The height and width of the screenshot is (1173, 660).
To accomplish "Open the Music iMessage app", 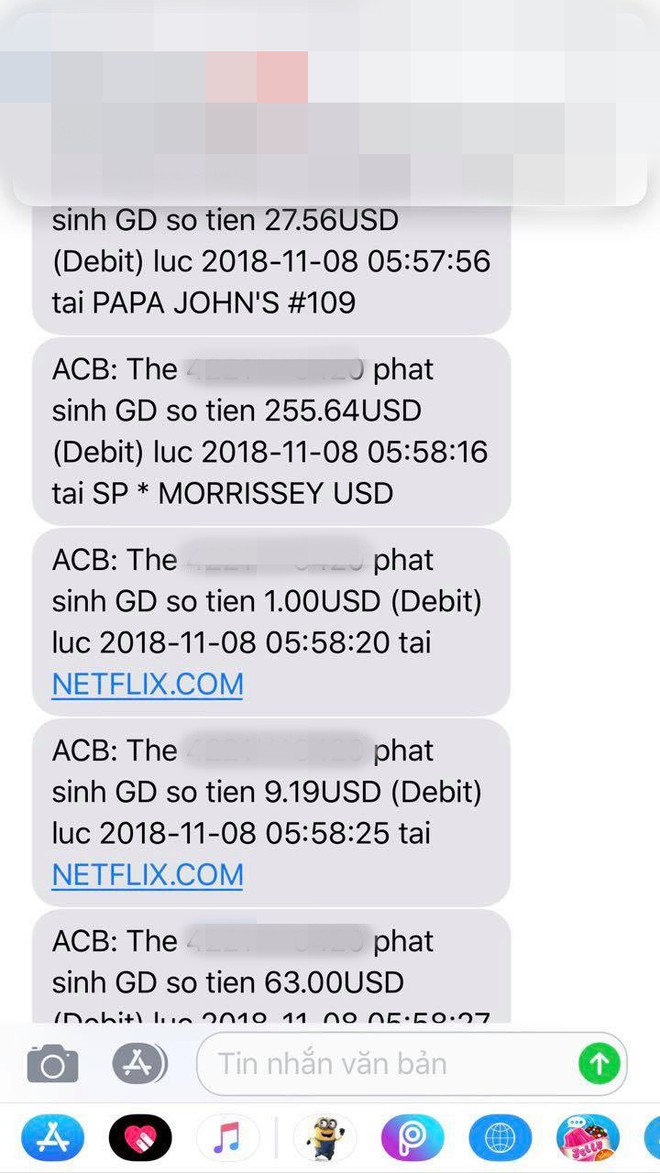I will (227, 1138).
